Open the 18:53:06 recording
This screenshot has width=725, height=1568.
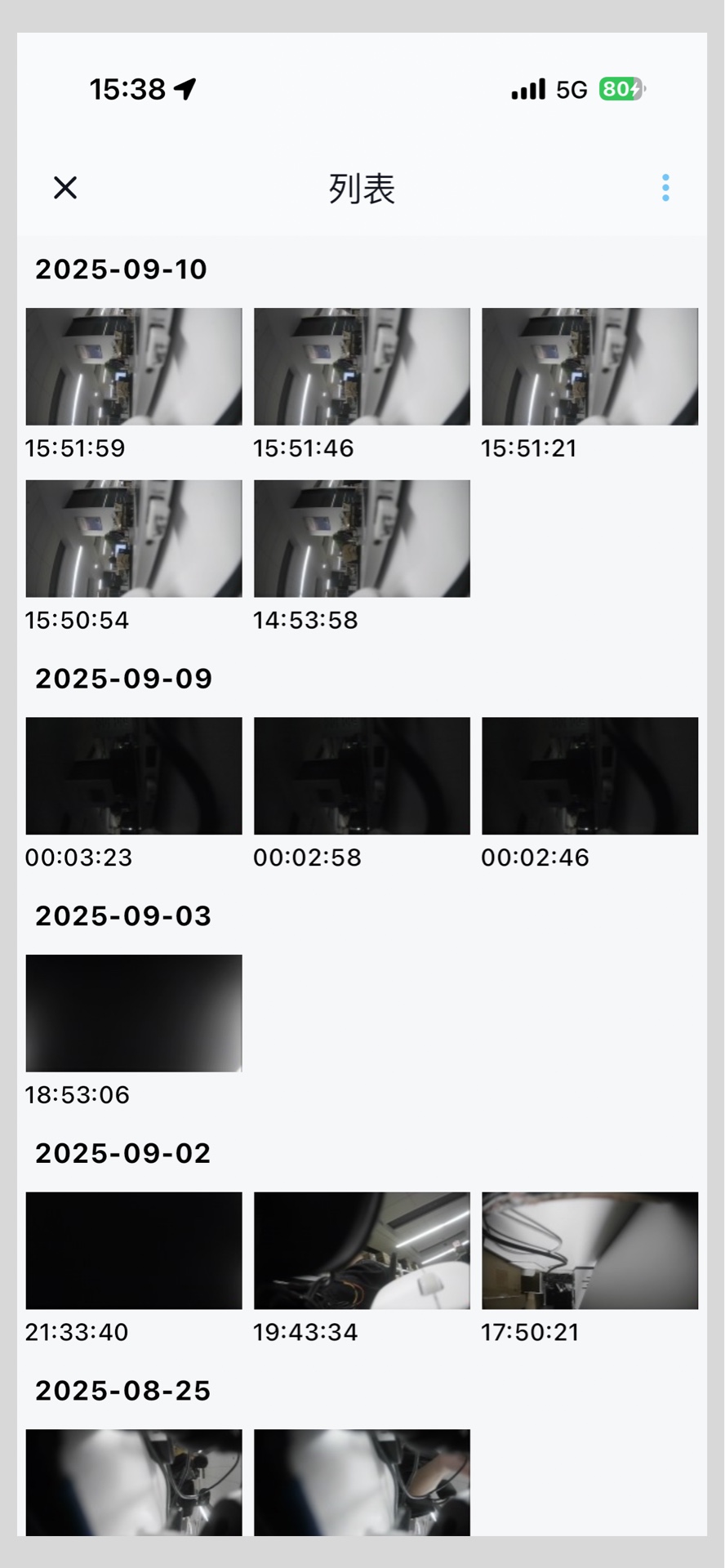pos(134,1013)
